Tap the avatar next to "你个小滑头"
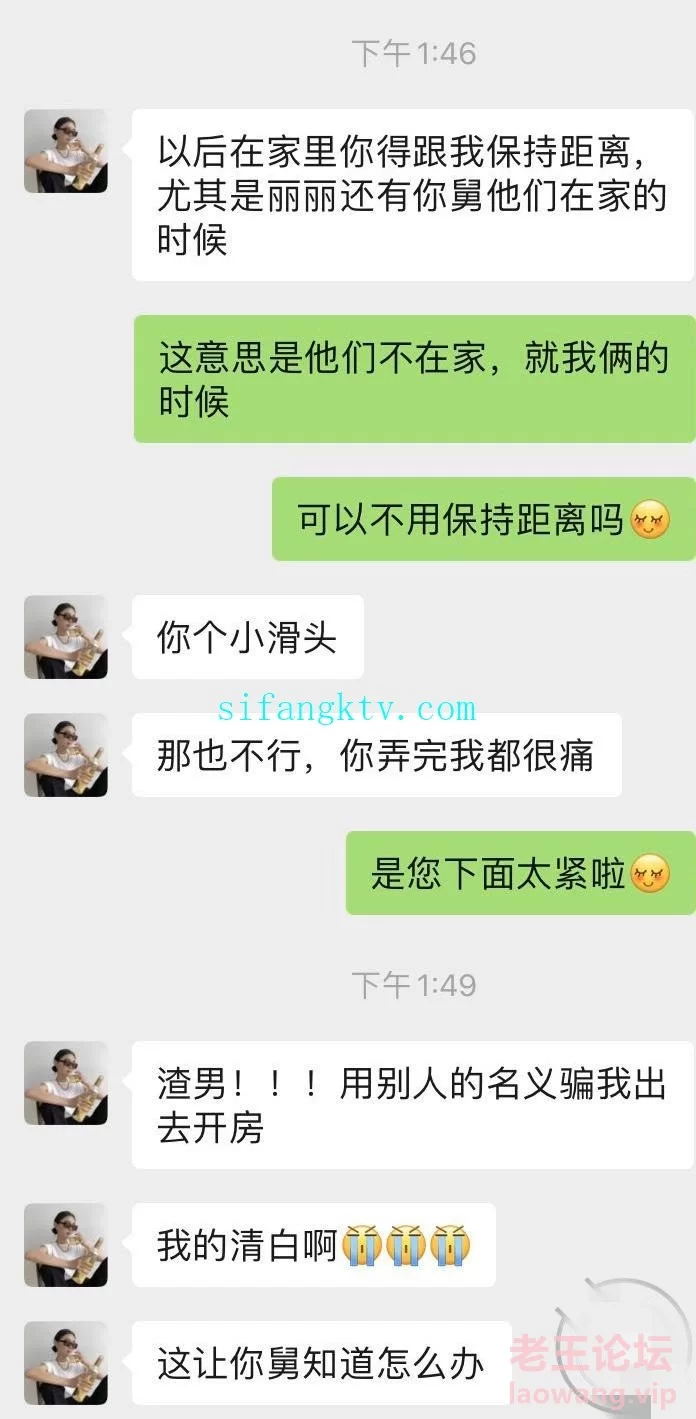The width and height of the screenshot is (696, 1419). tap(66, 637)
